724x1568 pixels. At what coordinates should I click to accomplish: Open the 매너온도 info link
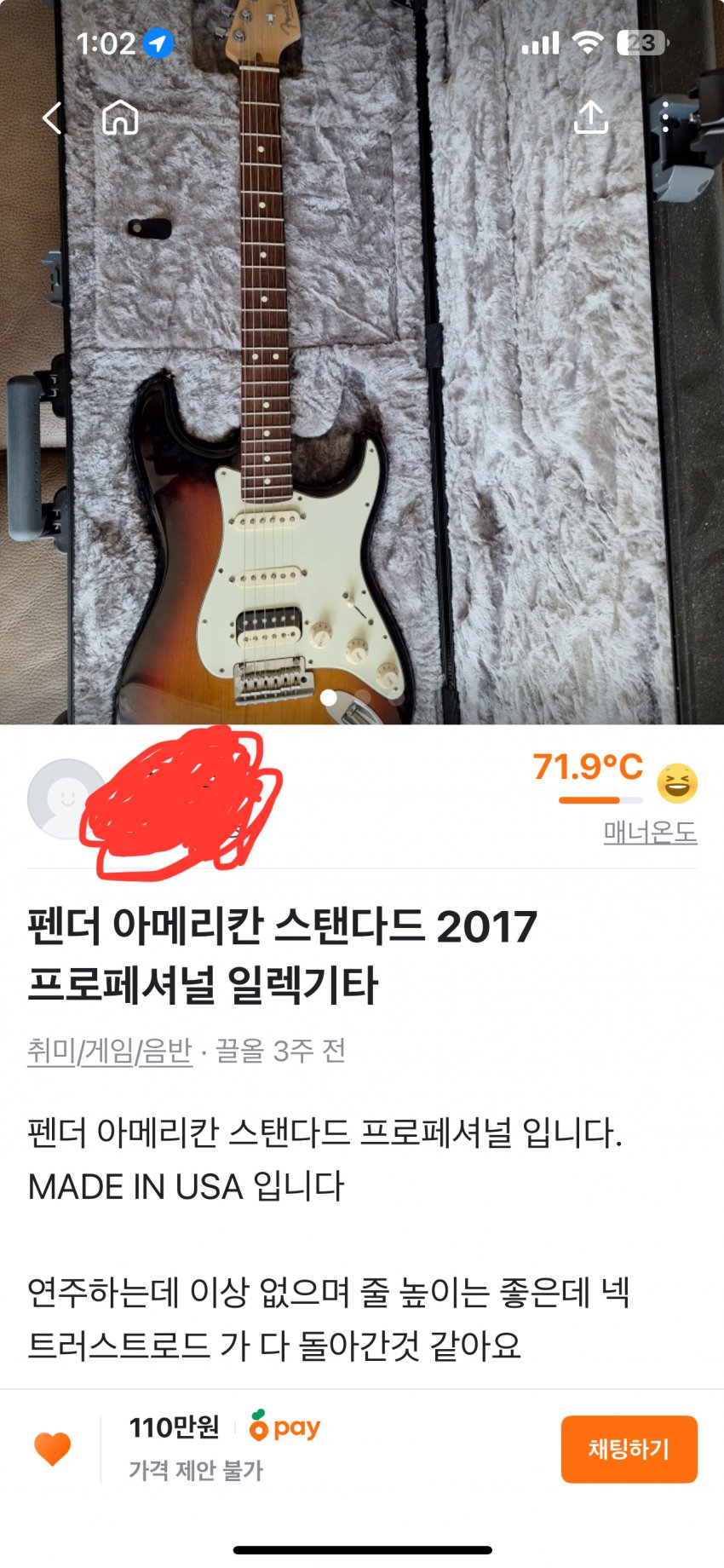(650, 832)
